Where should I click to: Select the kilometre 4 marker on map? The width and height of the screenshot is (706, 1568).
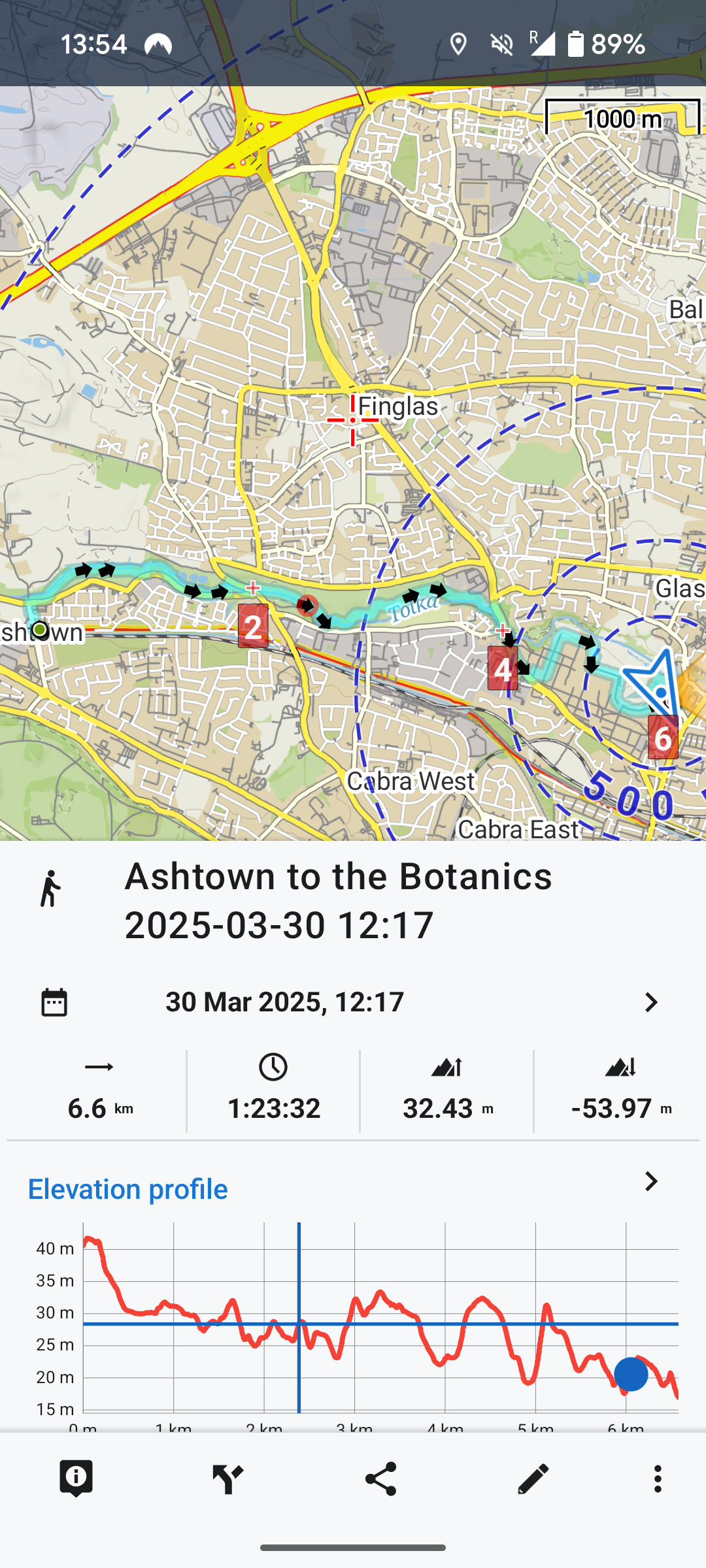point(502,668)
